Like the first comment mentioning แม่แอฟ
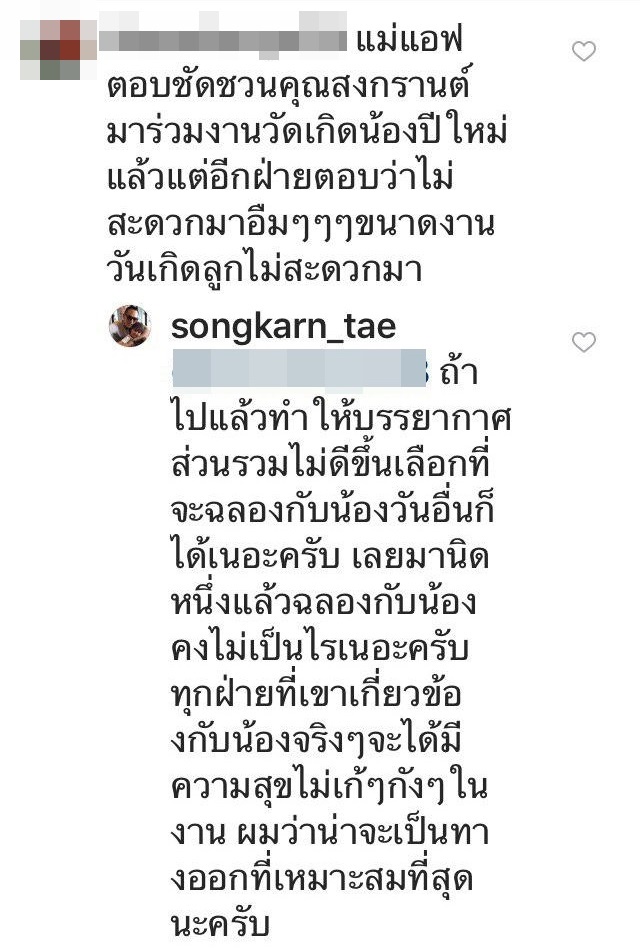Viewport: 640px width, 950px height. 583,51
